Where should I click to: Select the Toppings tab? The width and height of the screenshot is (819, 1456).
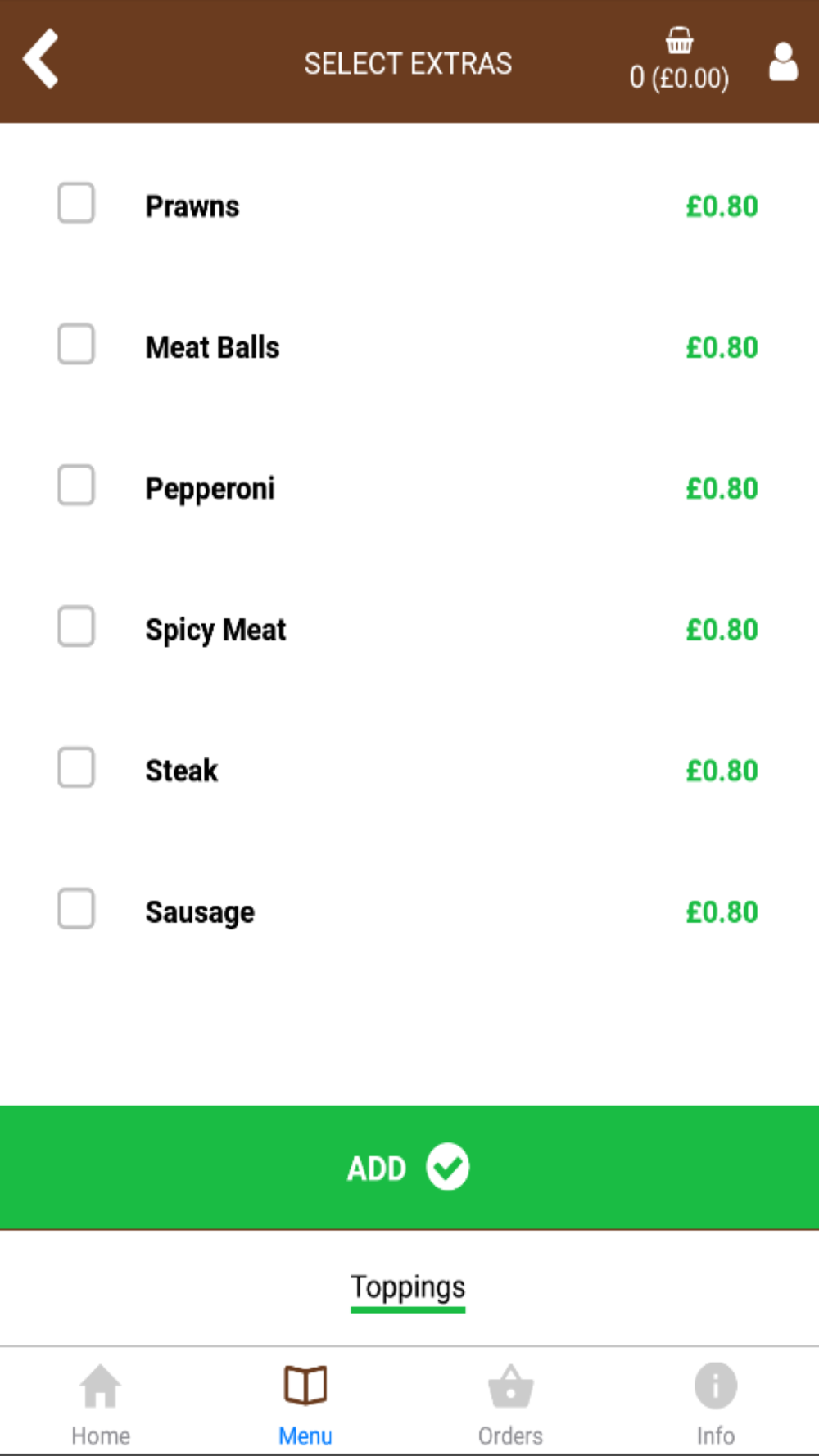tap(408, 1289)
